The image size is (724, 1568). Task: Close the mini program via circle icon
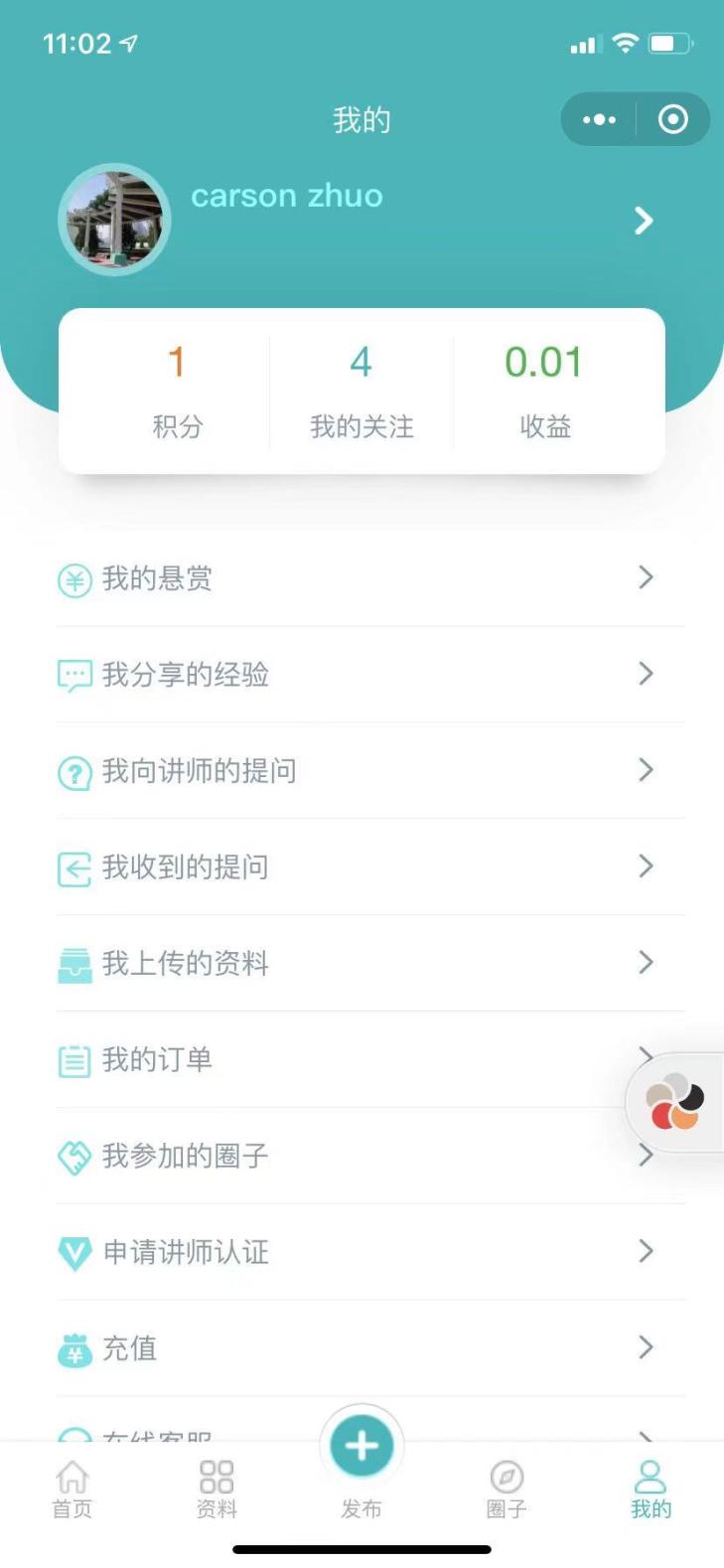[x=672, y=120]
